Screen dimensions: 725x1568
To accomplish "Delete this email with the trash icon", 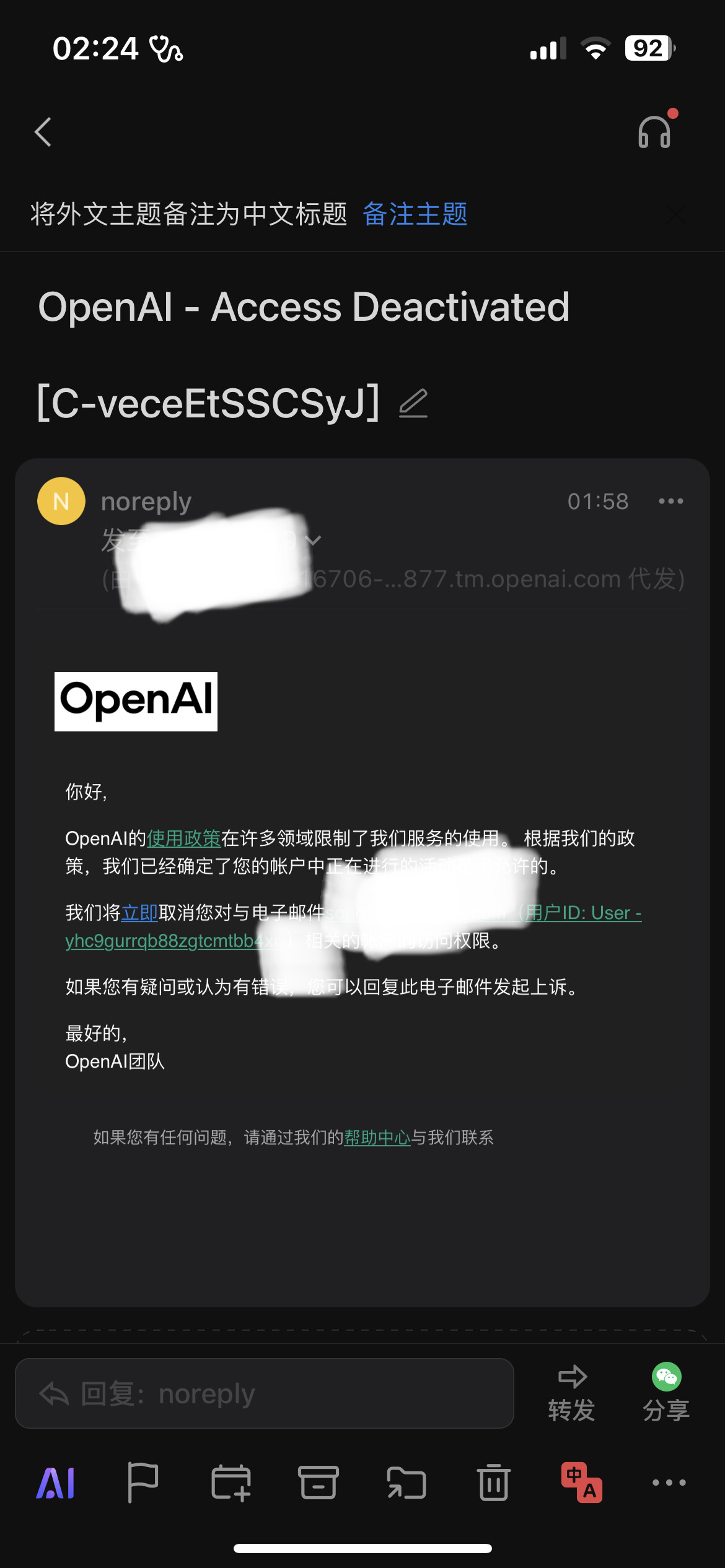I will [494, 1483].
